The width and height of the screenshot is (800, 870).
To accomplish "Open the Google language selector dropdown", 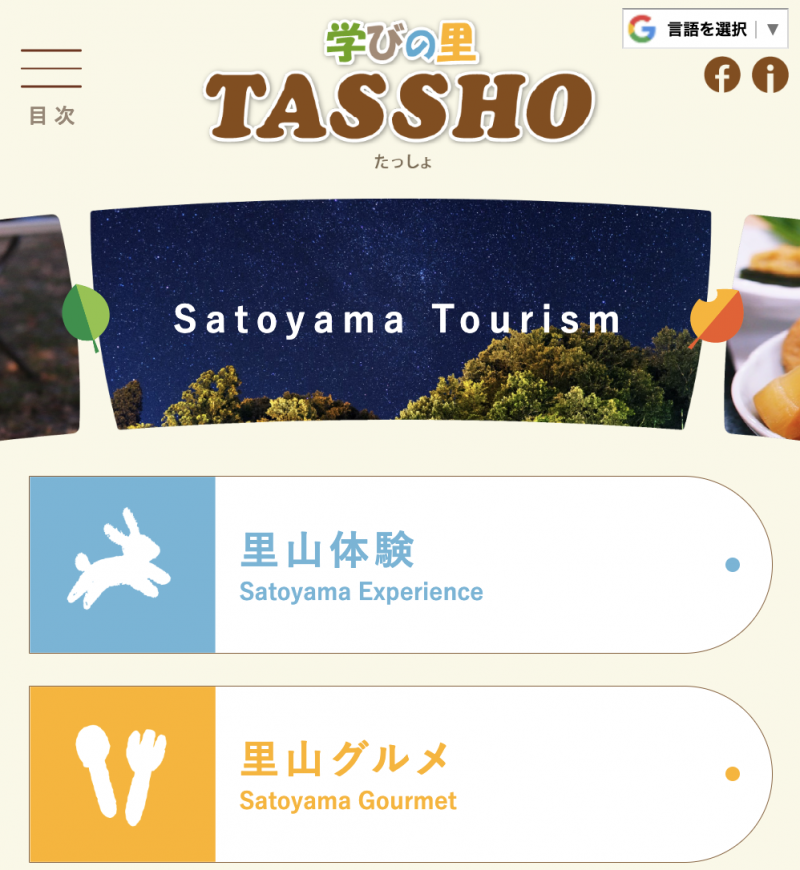I will click(x=705, y=29).
